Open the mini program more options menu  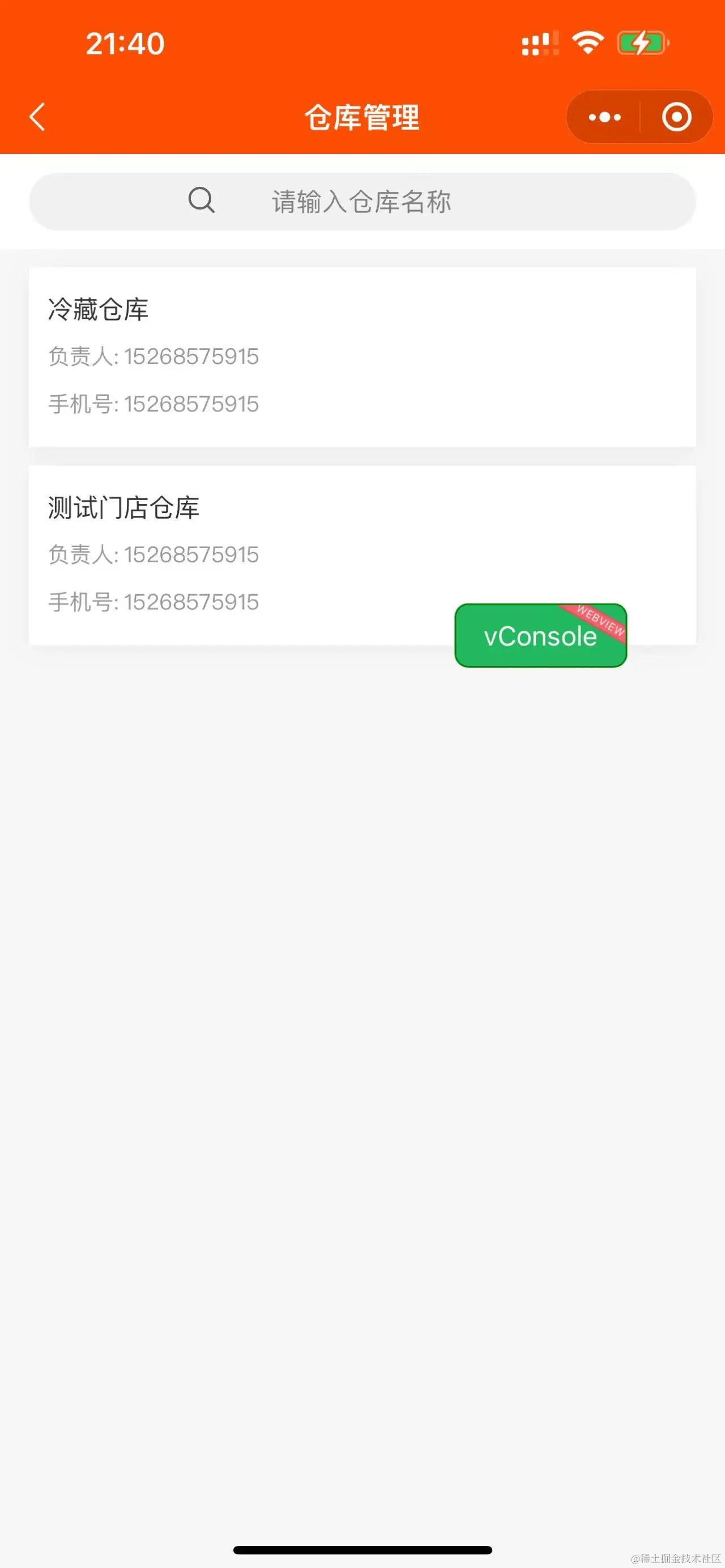604,117
